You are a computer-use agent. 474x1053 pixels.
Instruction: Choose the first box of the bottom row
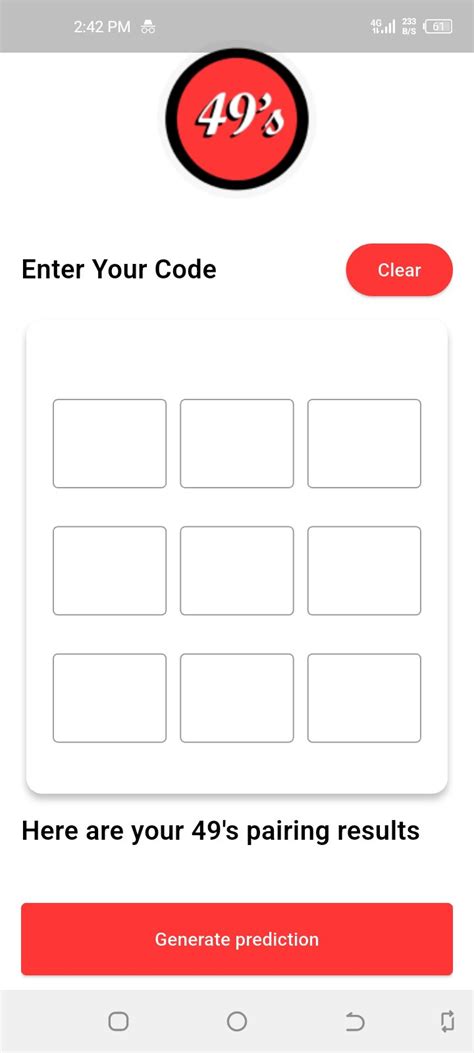pos(109,698)
